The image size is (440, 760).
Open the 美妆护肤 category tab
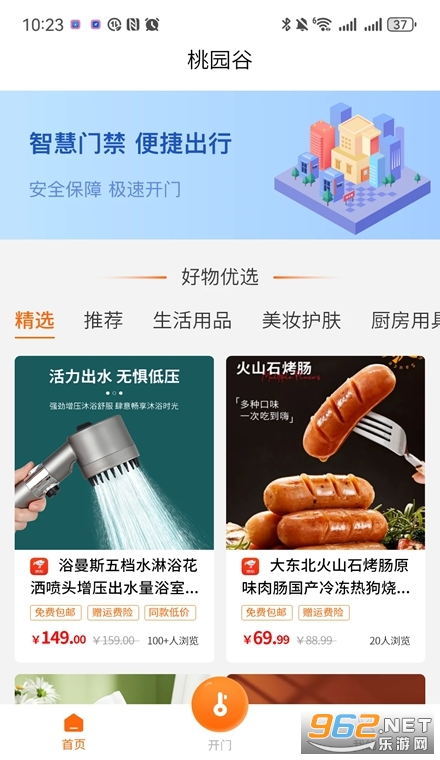tap(301, 321)
